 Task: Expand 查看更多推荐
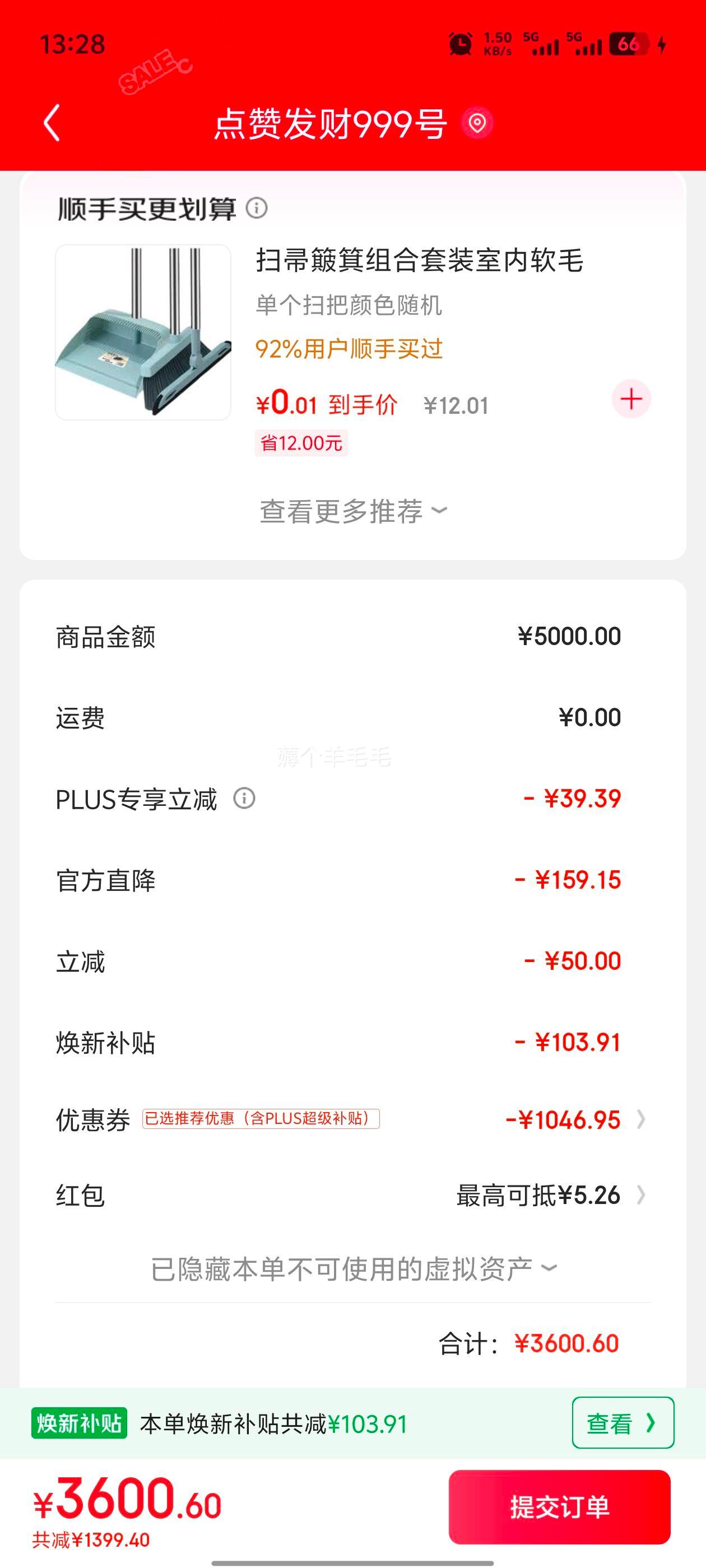tap(352, 511)
